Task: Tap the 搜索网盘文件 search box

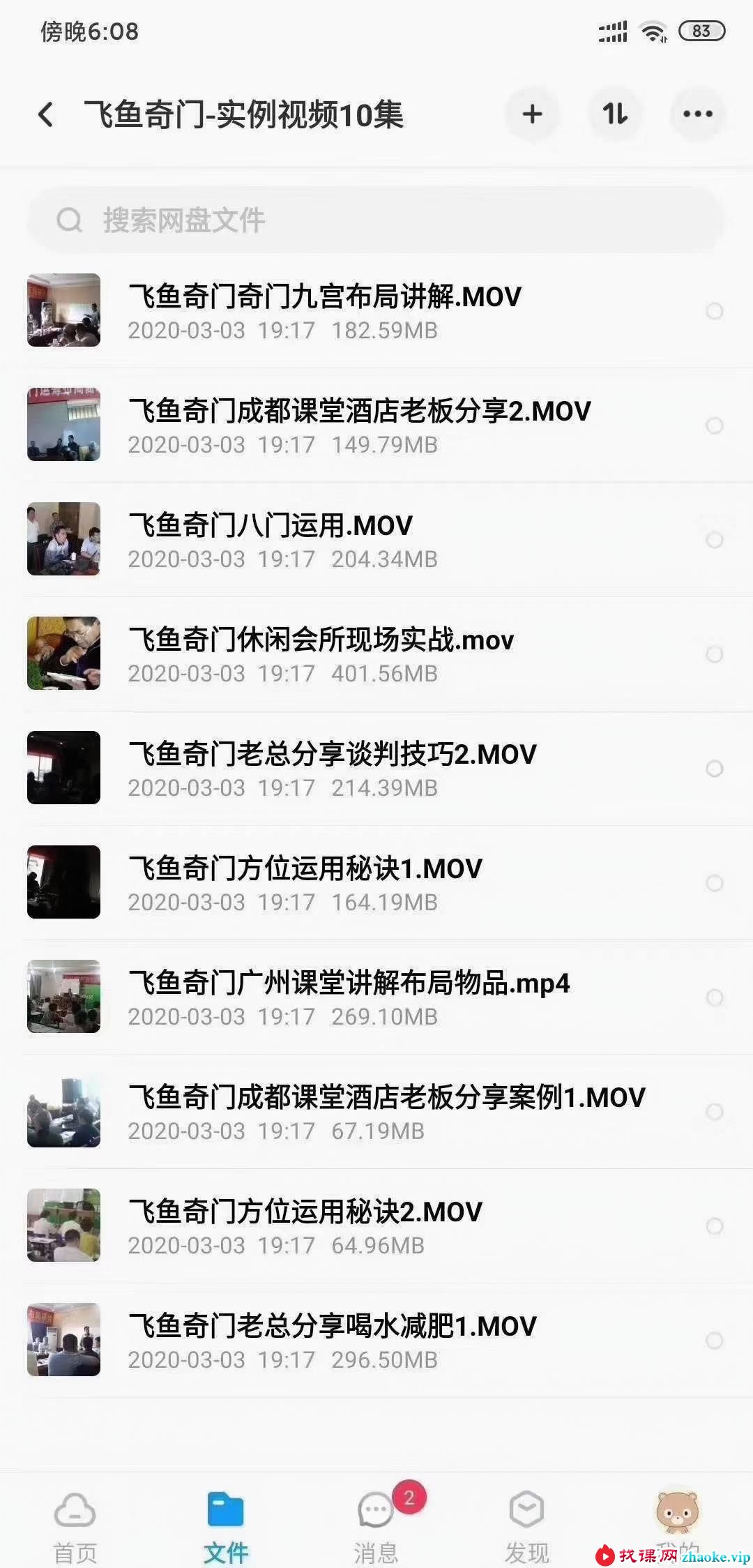Action: (x=376, y=220)
